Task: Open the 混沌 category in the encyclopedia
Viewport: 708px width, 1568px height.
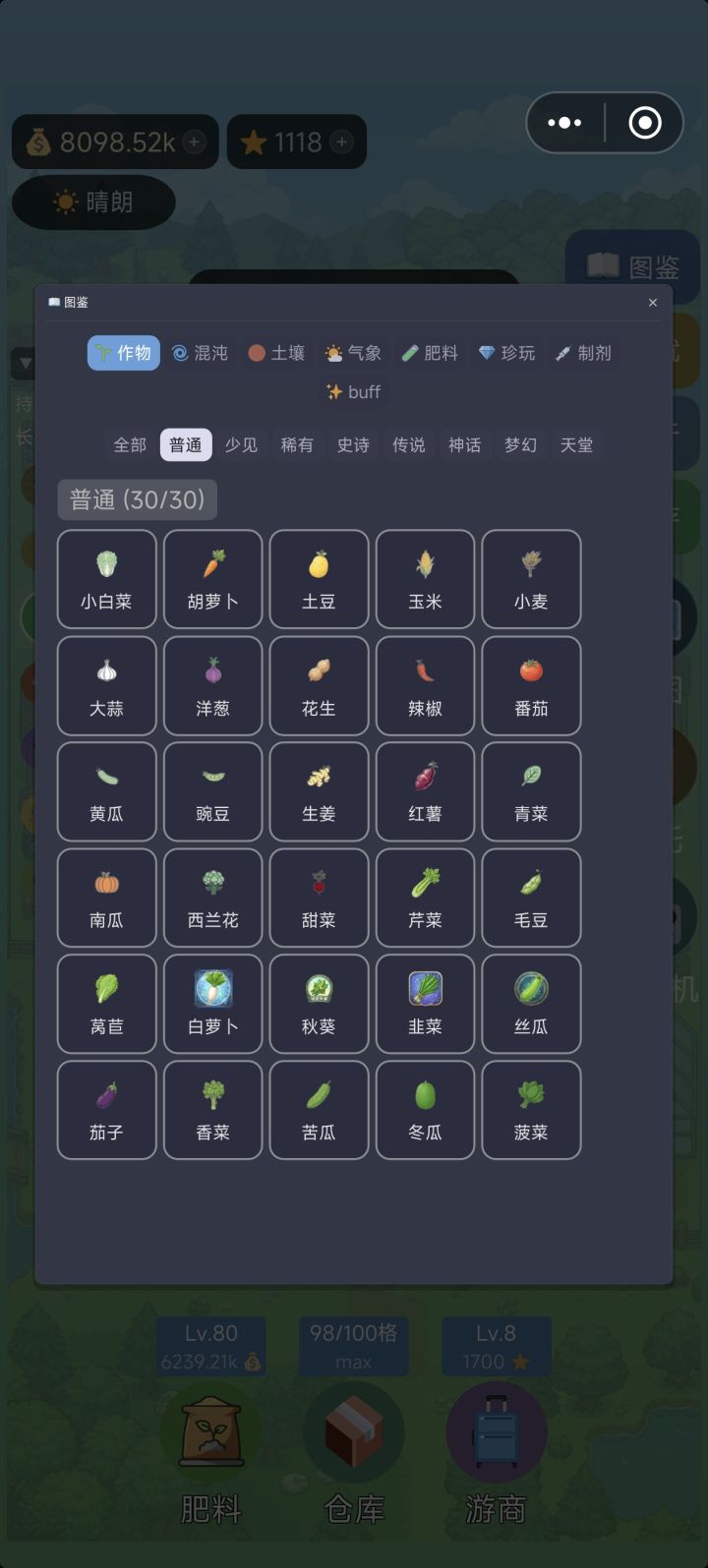Action: click(x=200, y=353)
